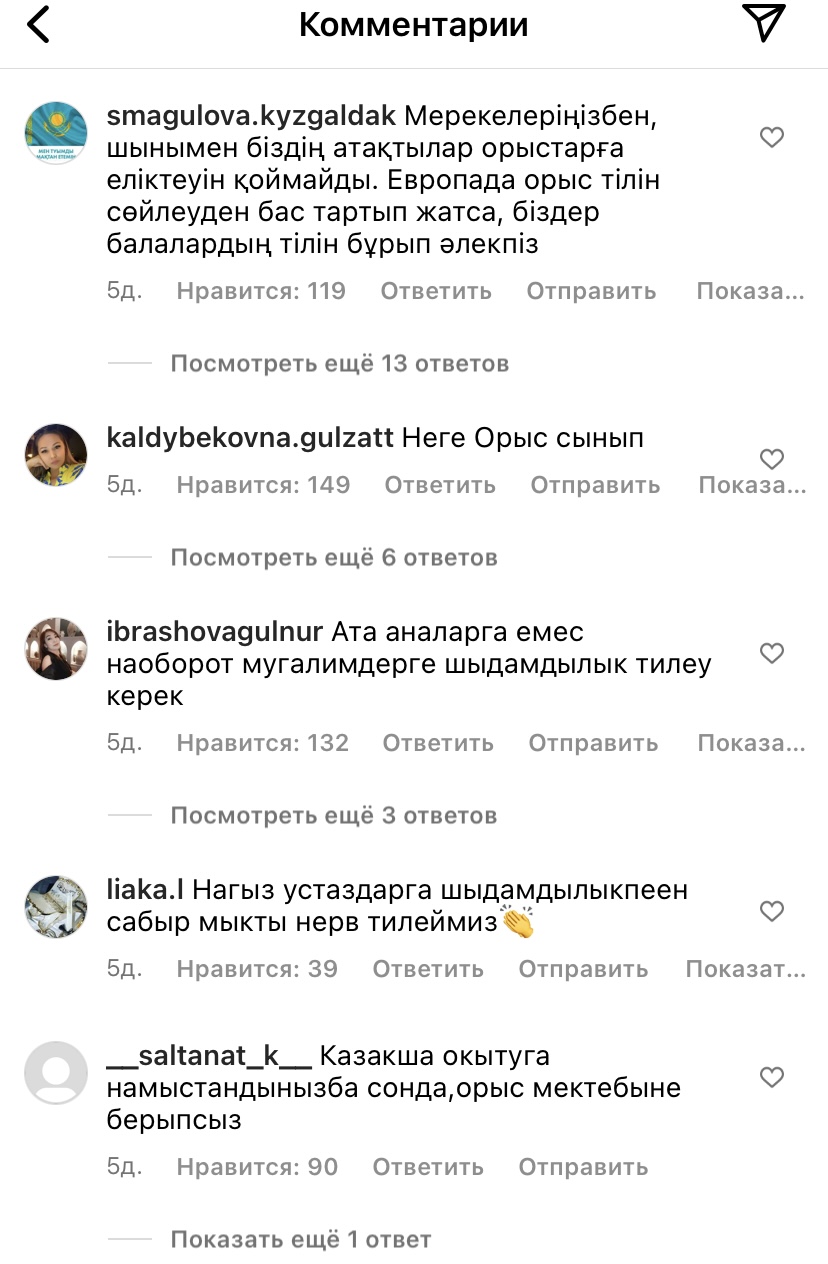The width and height of the screenshot is (828, 1264).
Task: Expand 13 more replies under smagulova.kyzgaldak
Action: tap(339, 363)
